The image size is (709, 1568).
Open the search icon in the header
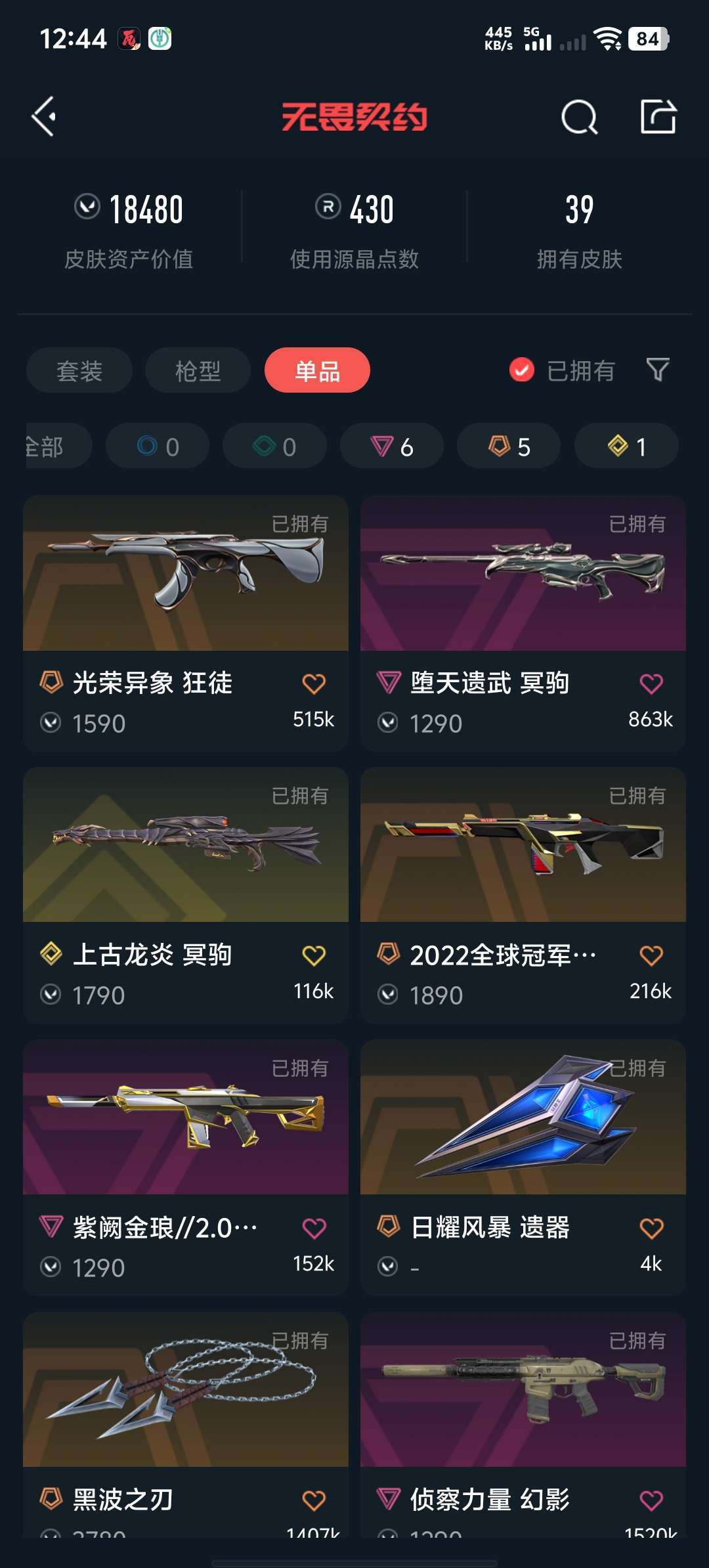579,118
